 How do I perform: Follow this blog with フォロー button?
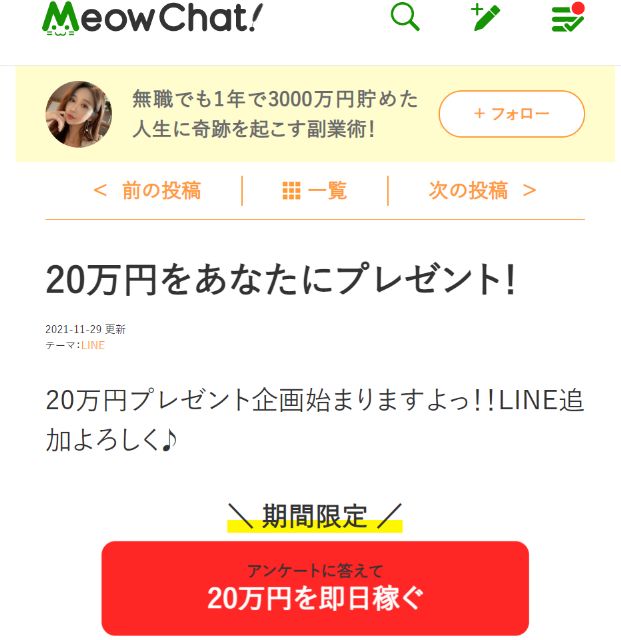(511, 114)
